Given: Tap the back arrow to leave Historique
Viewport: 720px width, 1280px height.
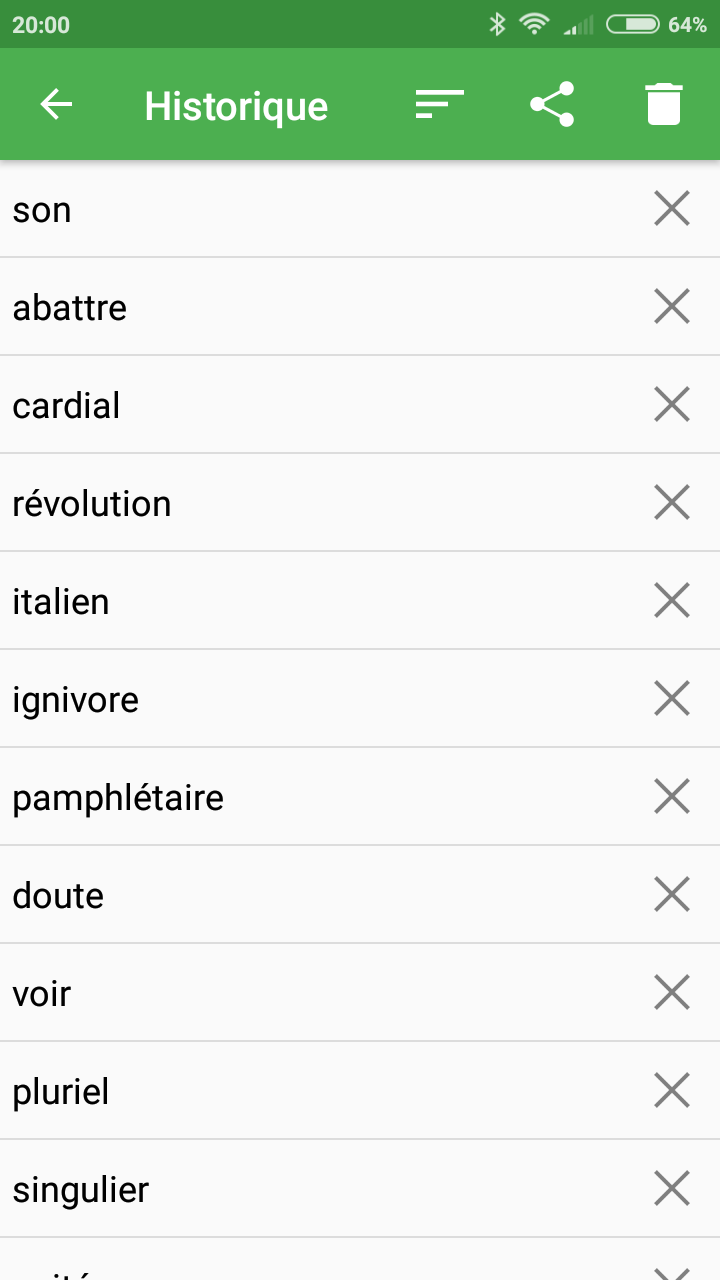Looking at the screenshot, I should [56, 104].
